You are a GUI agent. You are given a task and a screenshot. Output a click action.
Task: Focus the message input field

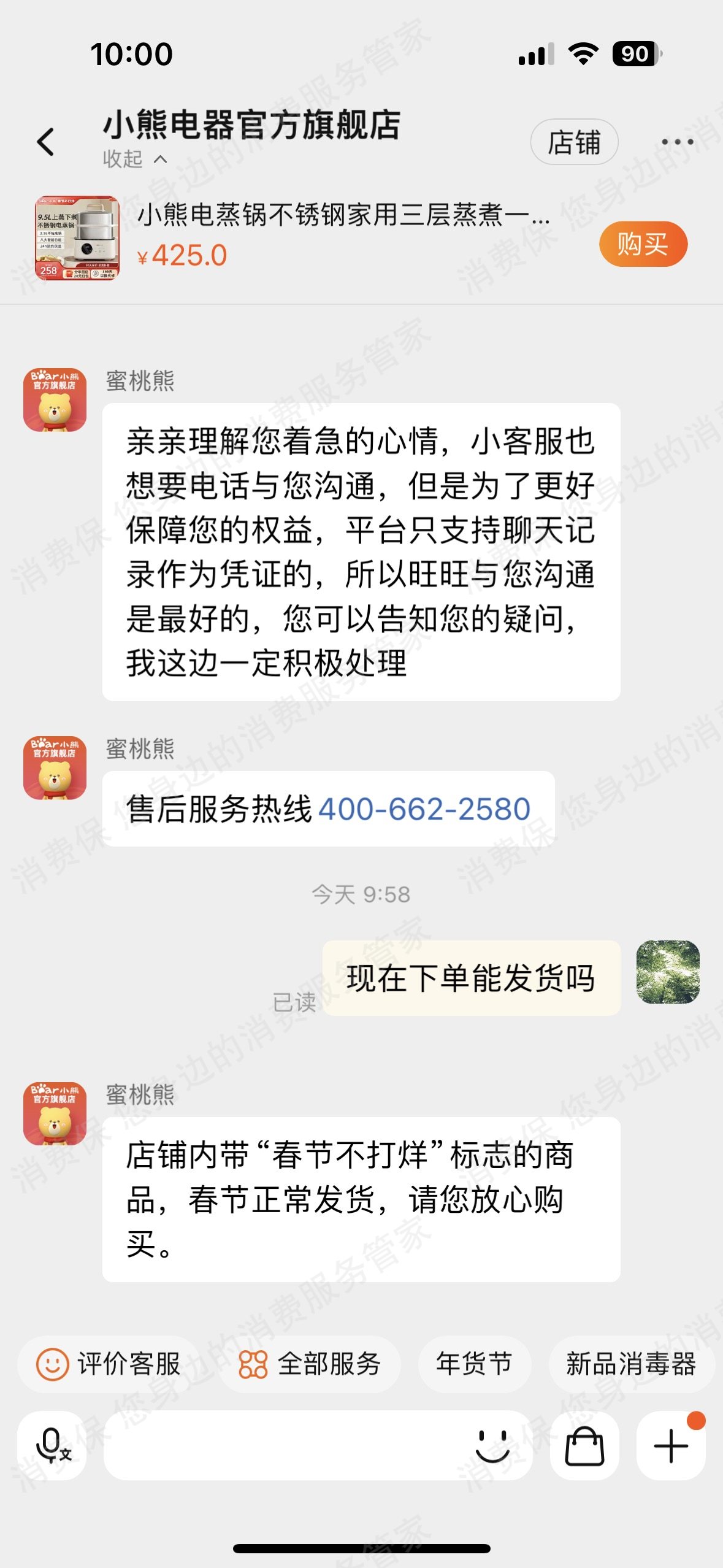click(282, 1445)
